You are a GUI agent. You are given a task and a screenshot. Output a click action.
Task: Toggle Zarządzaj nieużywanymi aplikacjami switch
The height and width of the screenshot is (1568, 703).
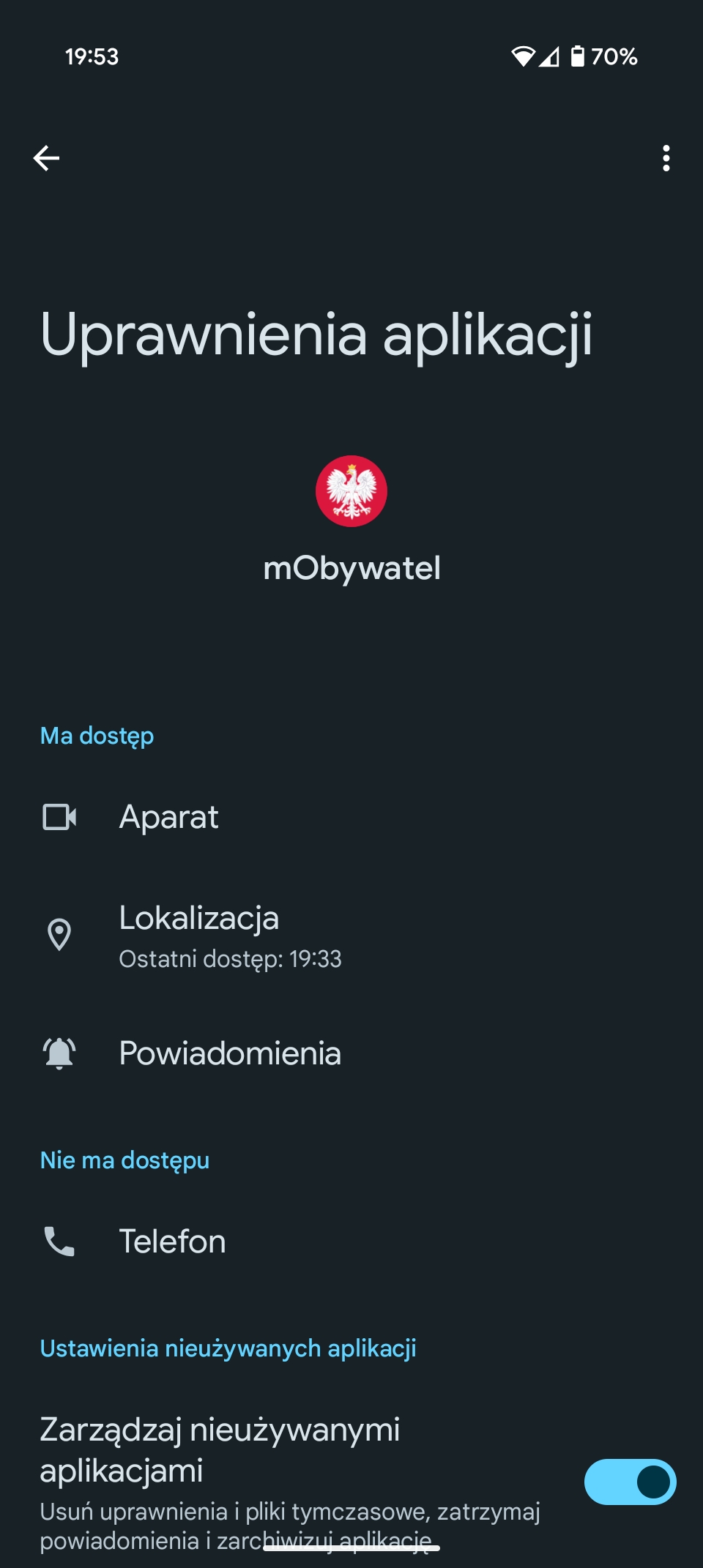pyautogui.click(x=630, y=1482)
